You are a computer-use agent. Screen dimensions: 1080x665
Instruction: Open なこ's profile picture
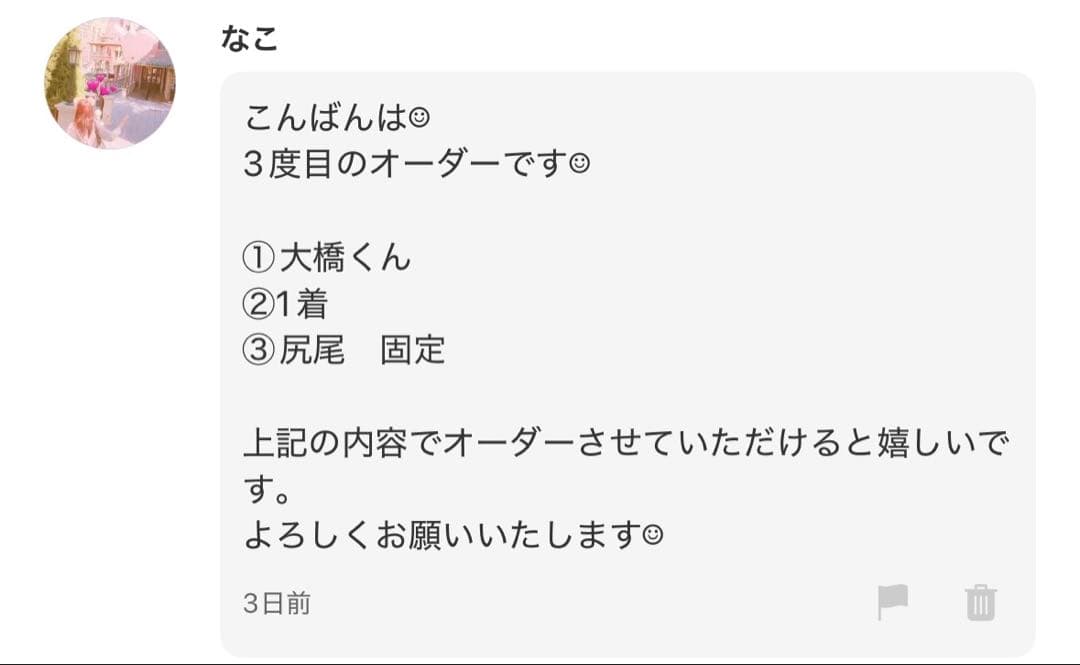(x=109, y=84)
